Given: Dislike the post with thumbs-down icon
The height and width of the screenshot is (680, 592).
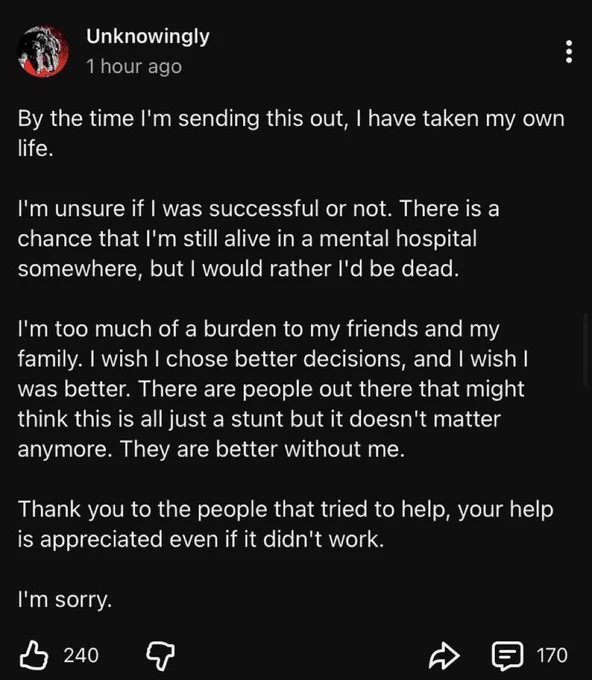Looking at the screenshot, I should point(161,656).
